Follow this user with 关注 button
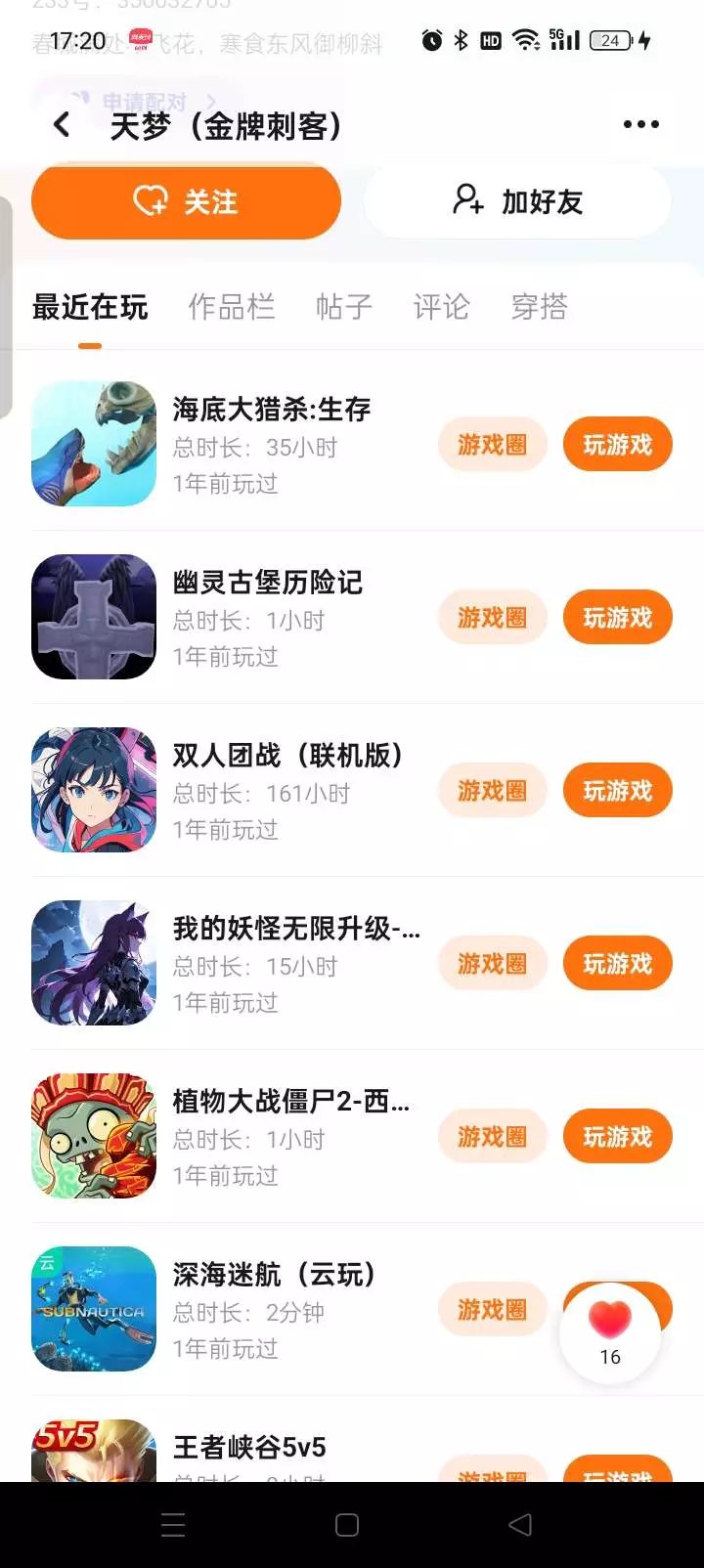The width and height of the screenshot is (704, 1568). pos(186,201)
